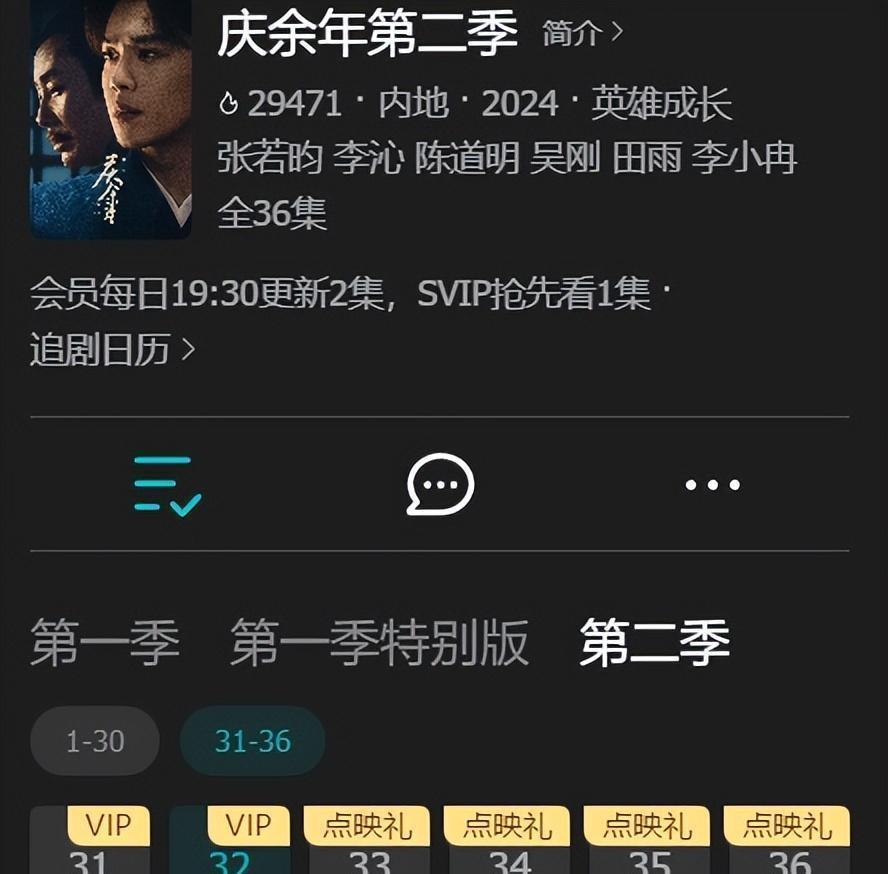Select the 第二季 tab
Image resolution: width=888 pixels, height=874 pixels.
coord(655,642)
